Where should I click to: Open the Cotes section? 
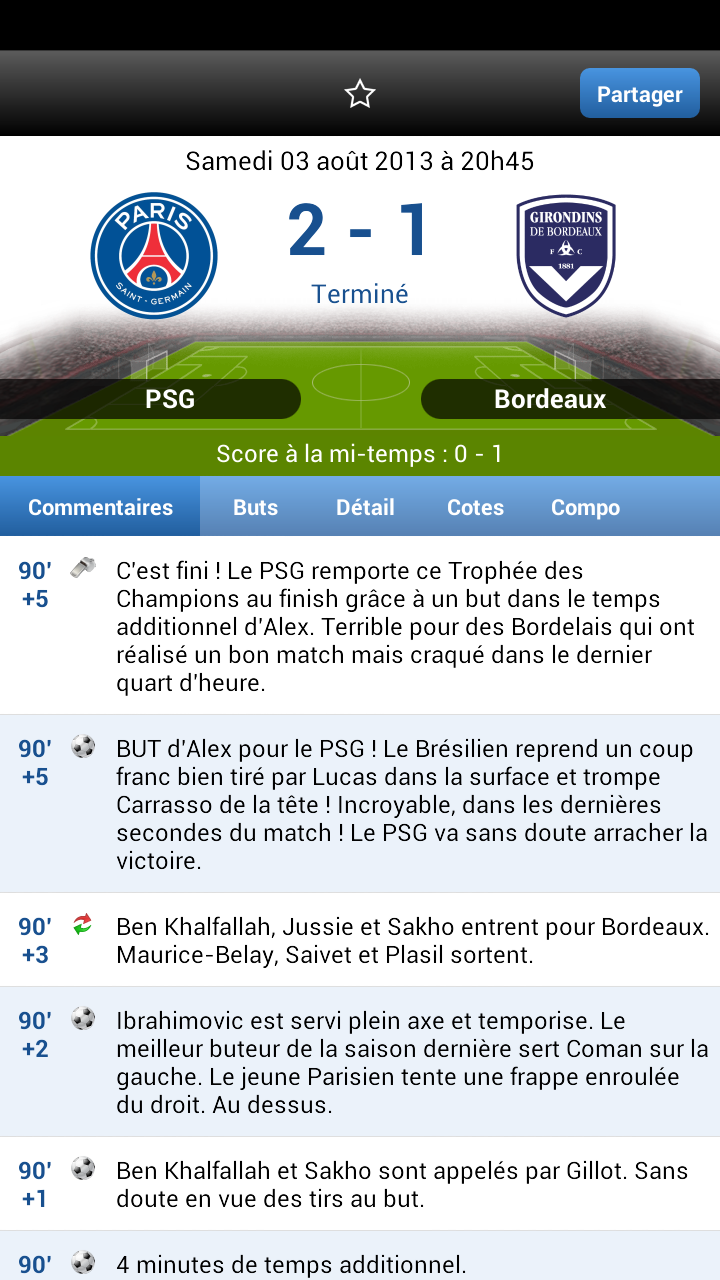475,507
